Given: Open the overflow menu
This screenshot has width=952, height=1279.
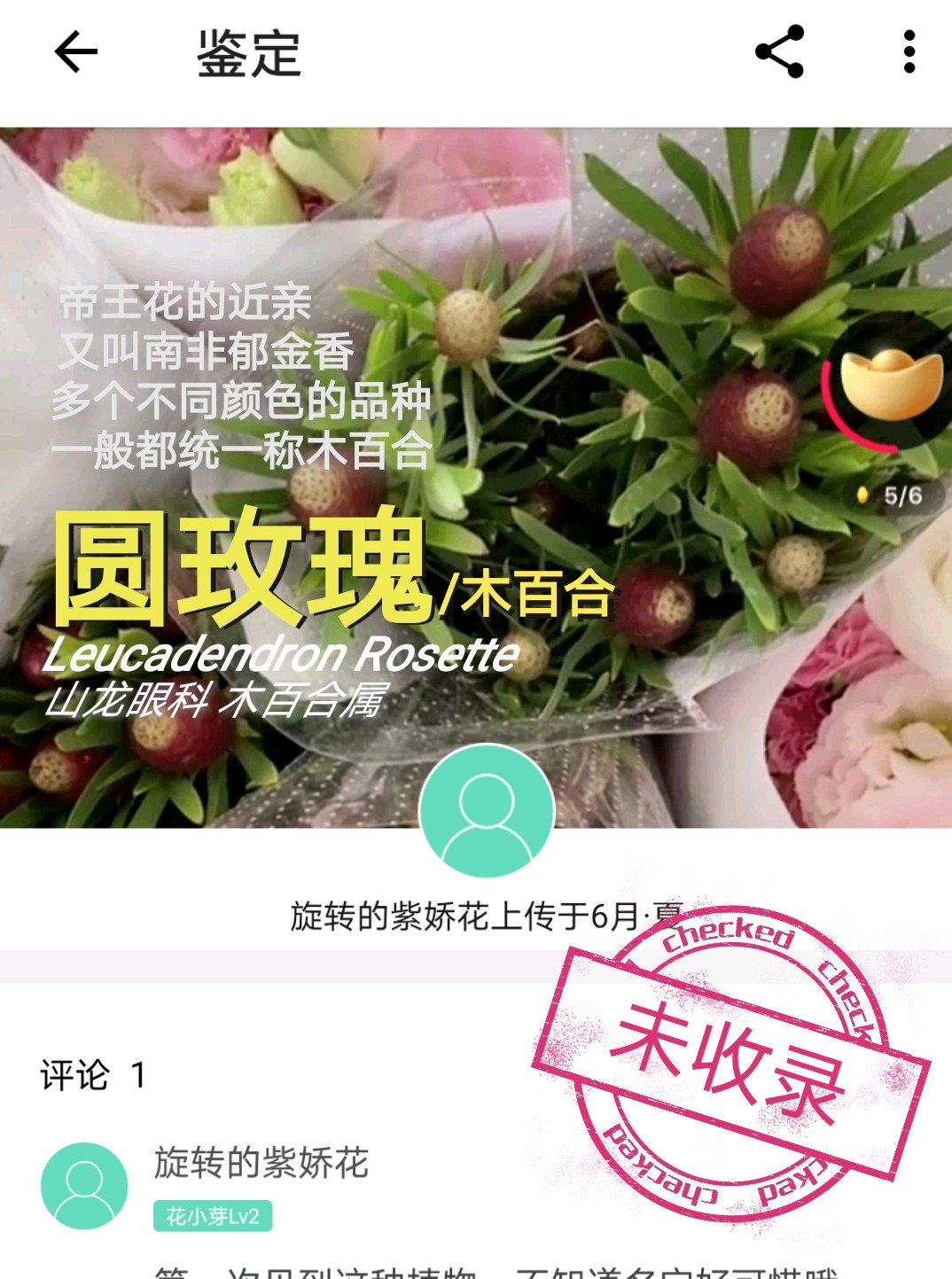Looking at the screenshot, I should click(909, 52).
